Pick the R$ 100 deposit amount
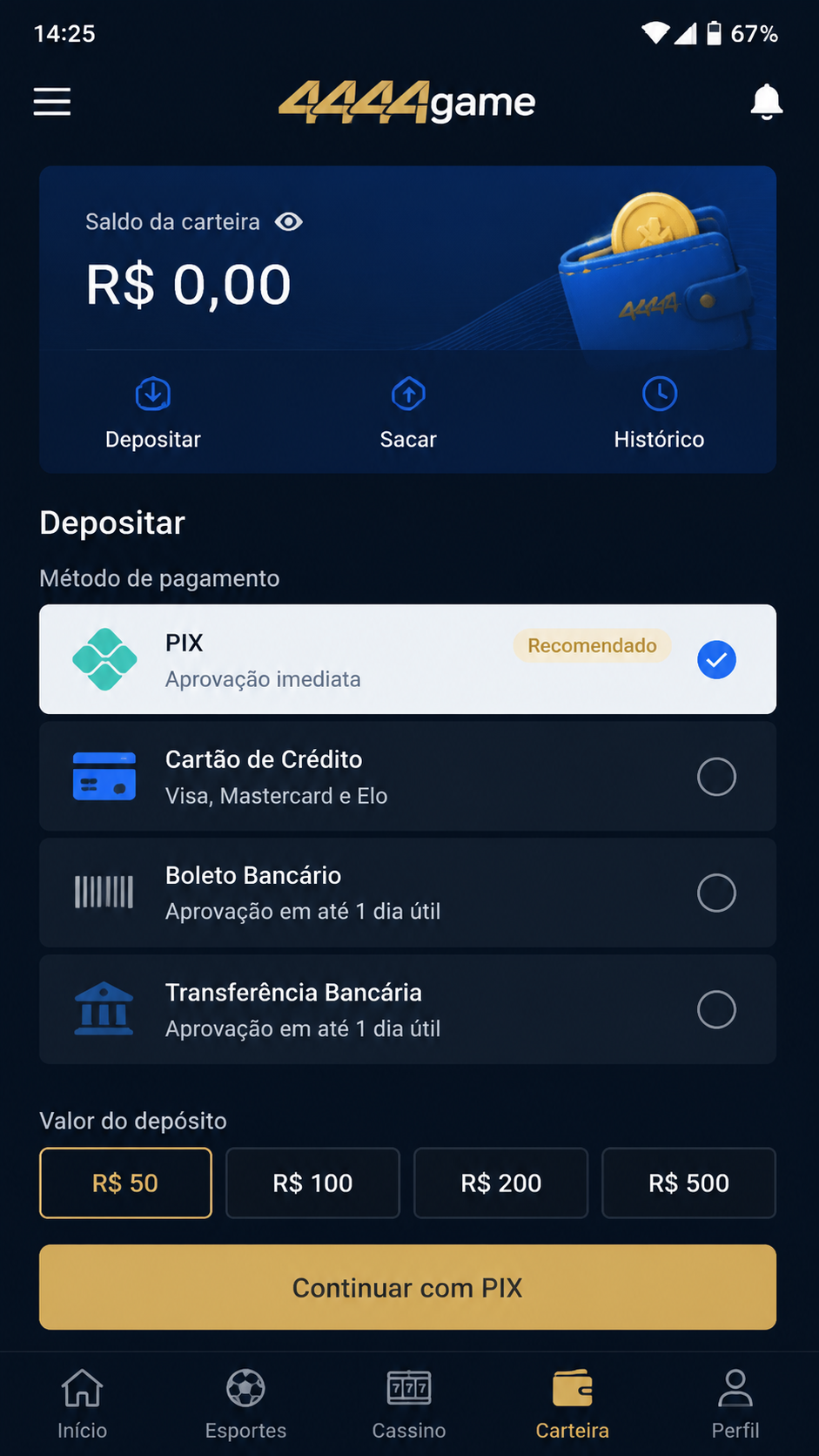 (313, 1183)
